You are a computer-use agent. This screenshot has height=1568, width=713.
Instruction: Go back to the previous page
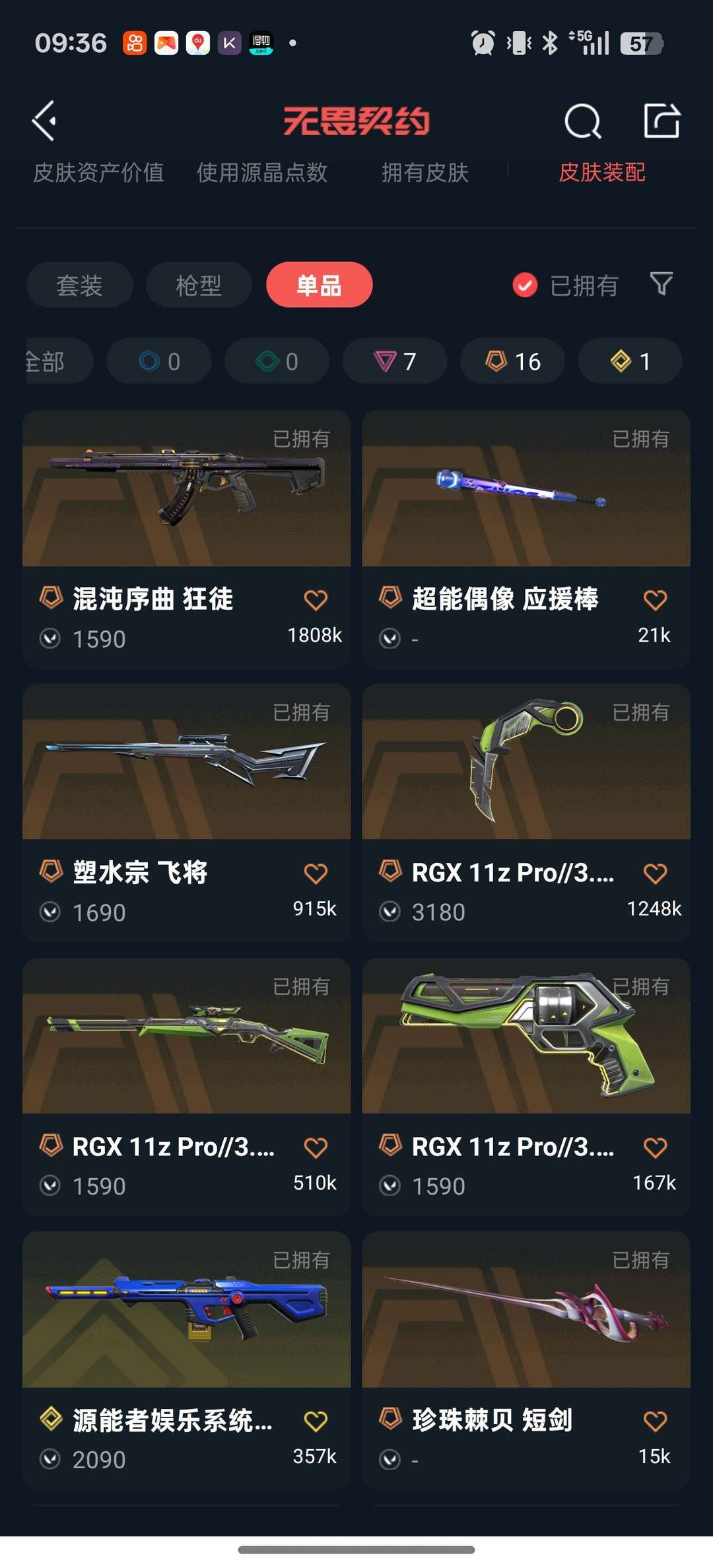[x=44, y=121]
